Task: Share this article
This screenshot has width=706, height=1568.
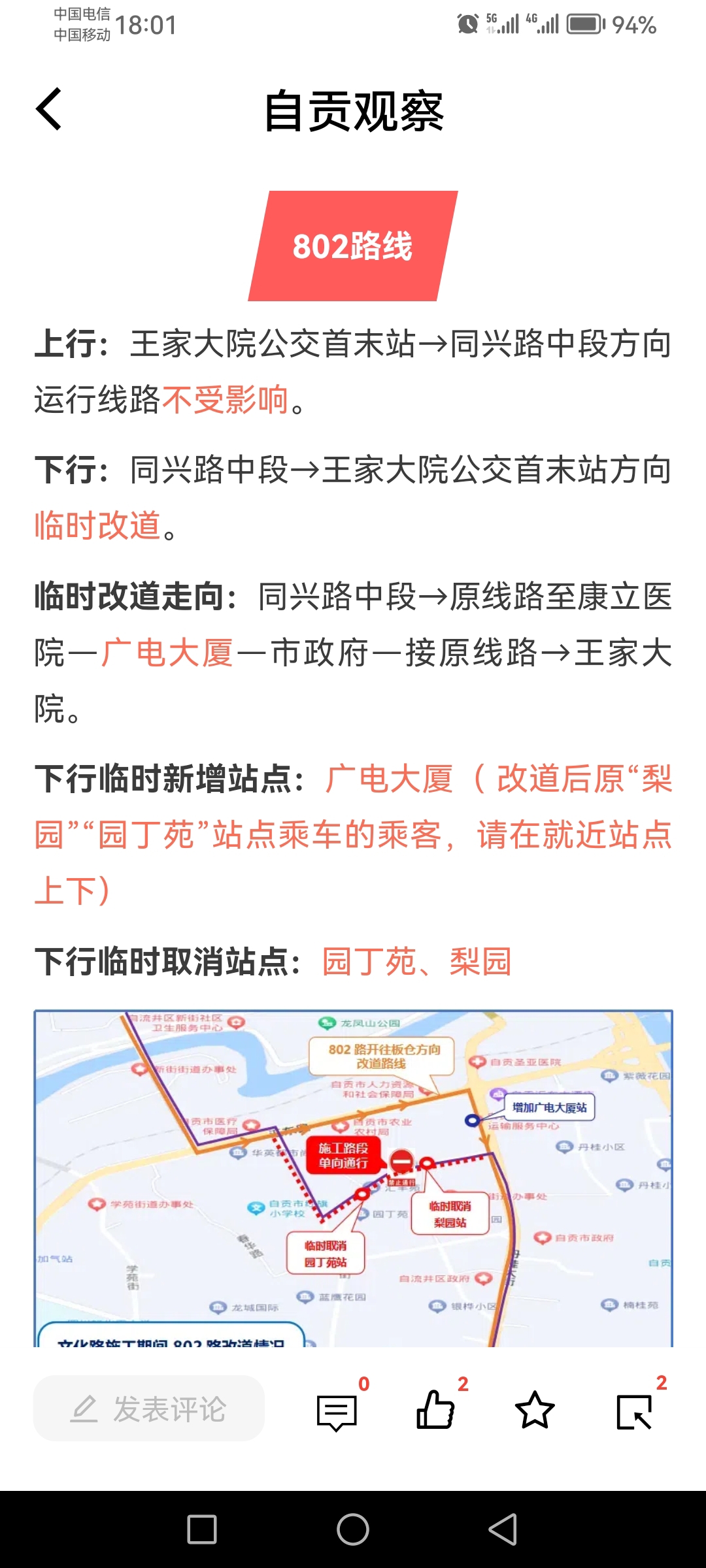Action: pos(634,1411)
